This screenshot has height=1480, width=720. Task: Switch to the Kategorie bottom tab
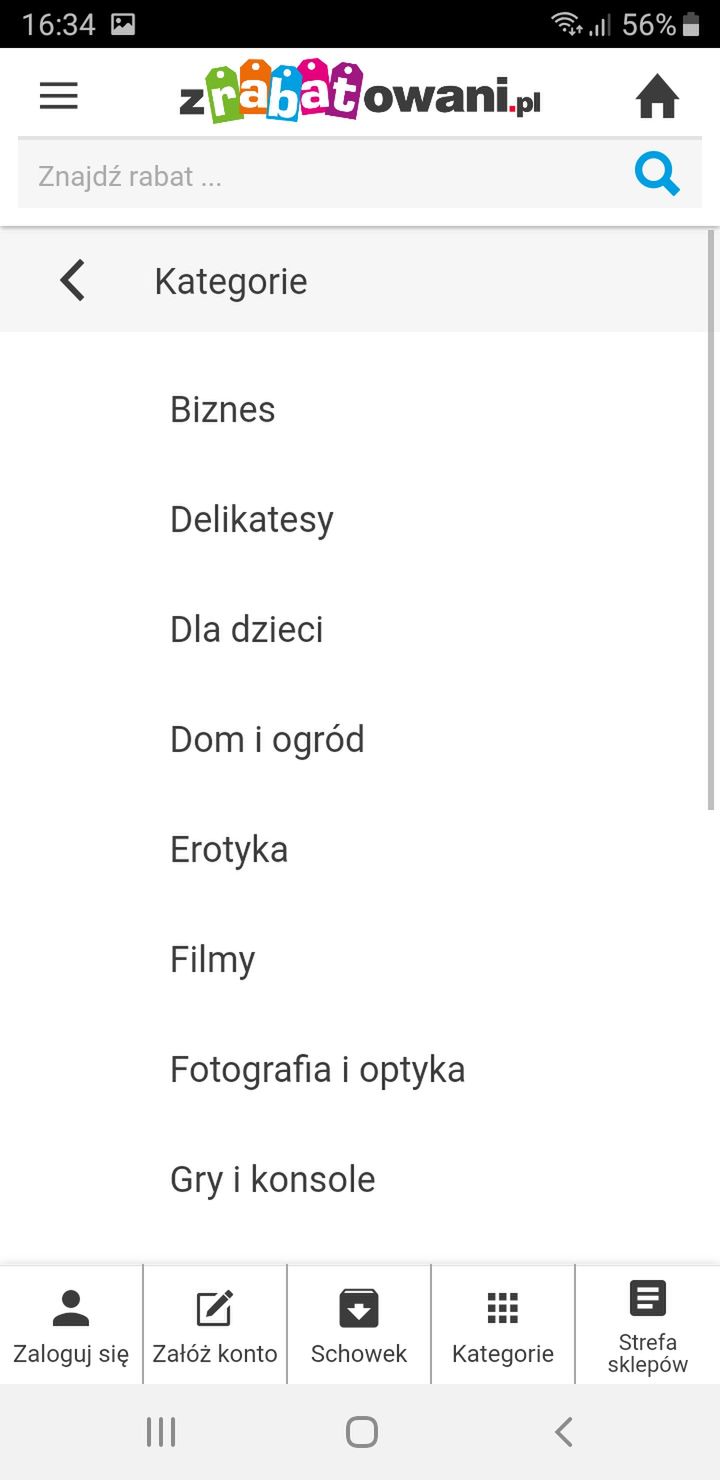click(x=503, y=1325)
